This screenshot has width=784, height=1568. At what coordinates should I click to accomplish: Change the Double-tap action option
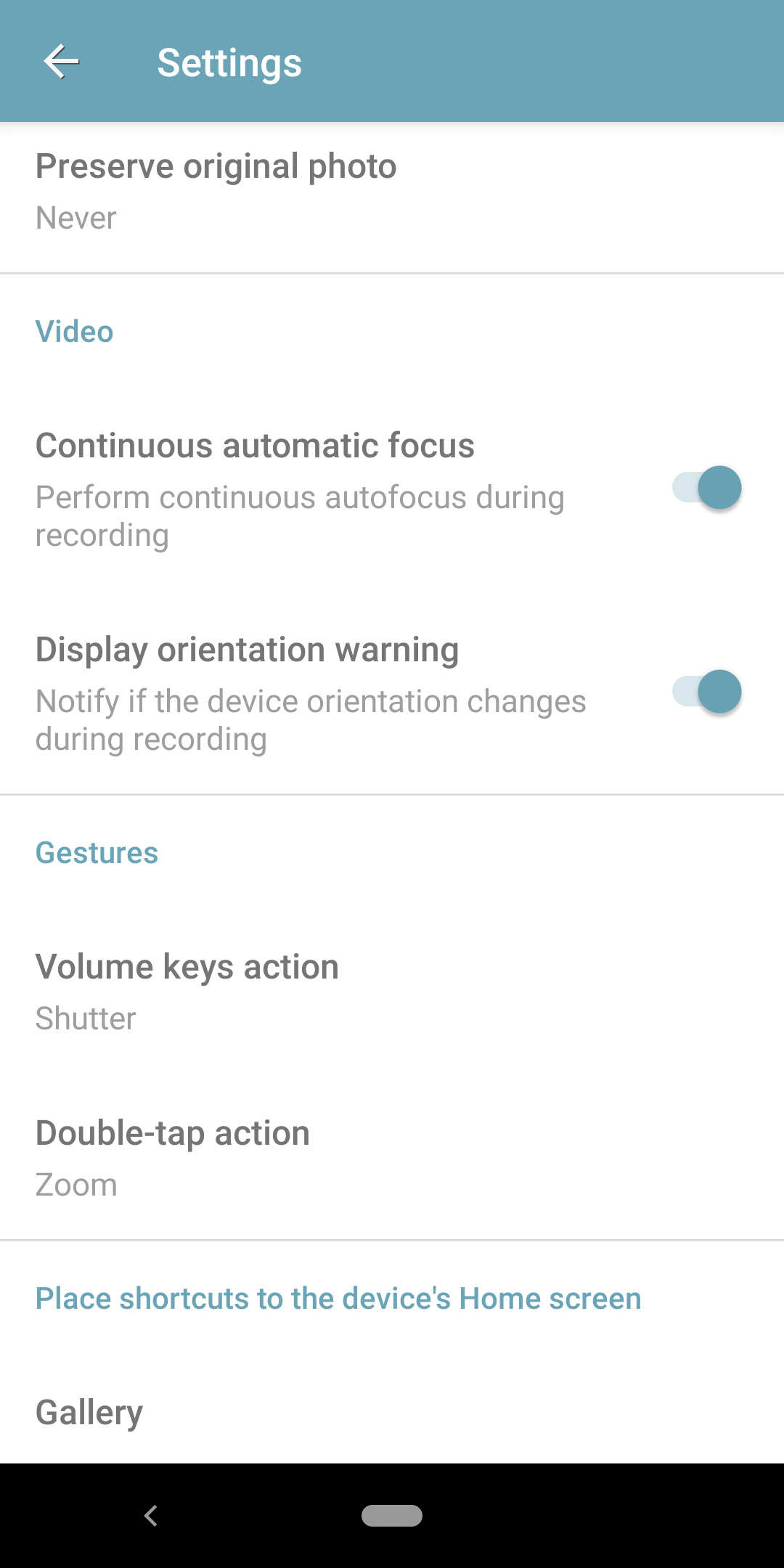pyautogui.click(x=392, y=1157)
